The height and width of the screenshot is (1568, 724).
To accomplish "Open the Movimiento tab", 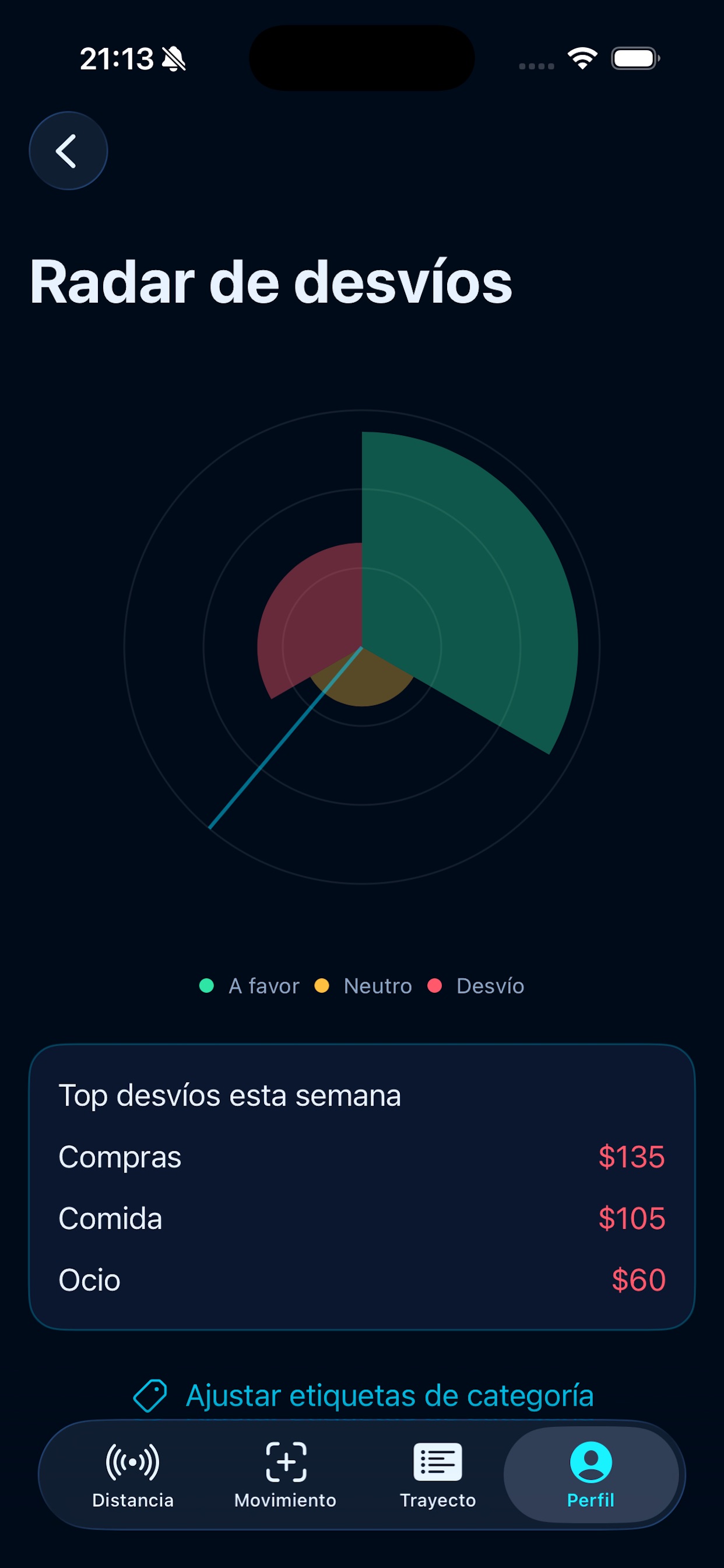I will coord(285,1475).
